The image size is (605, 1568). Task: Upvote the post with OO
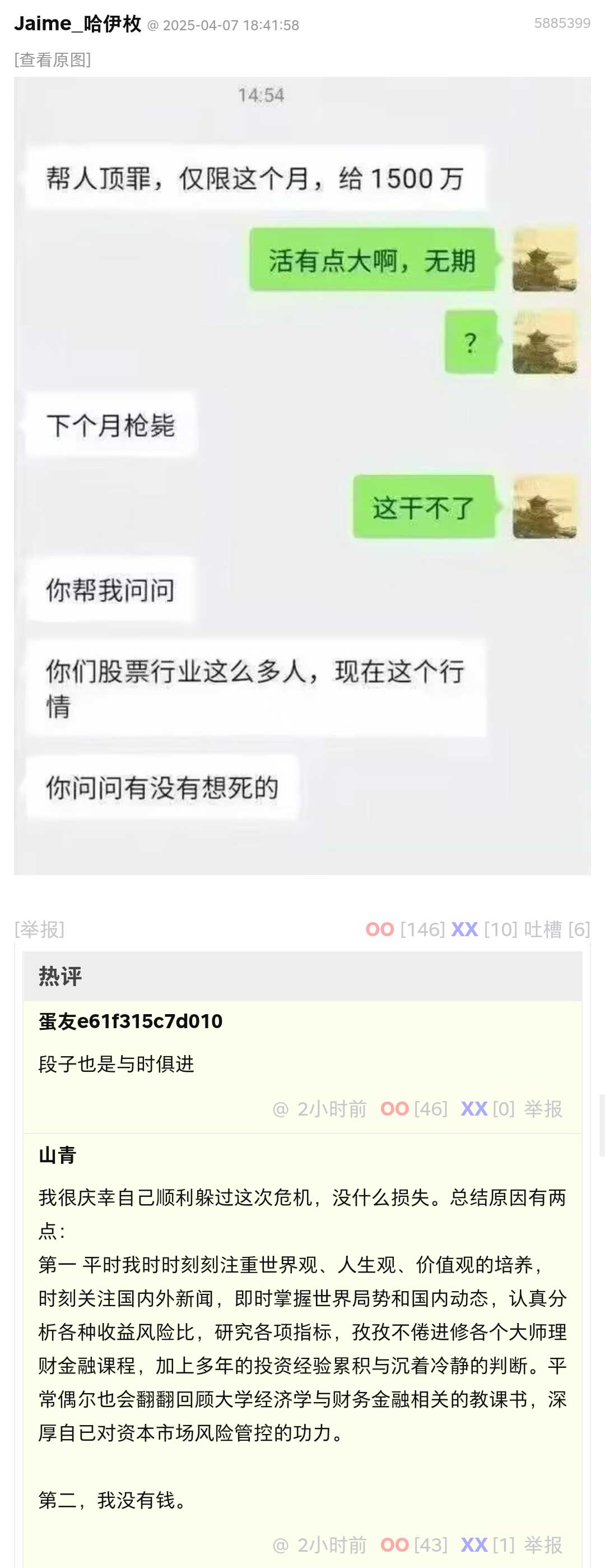380,929
